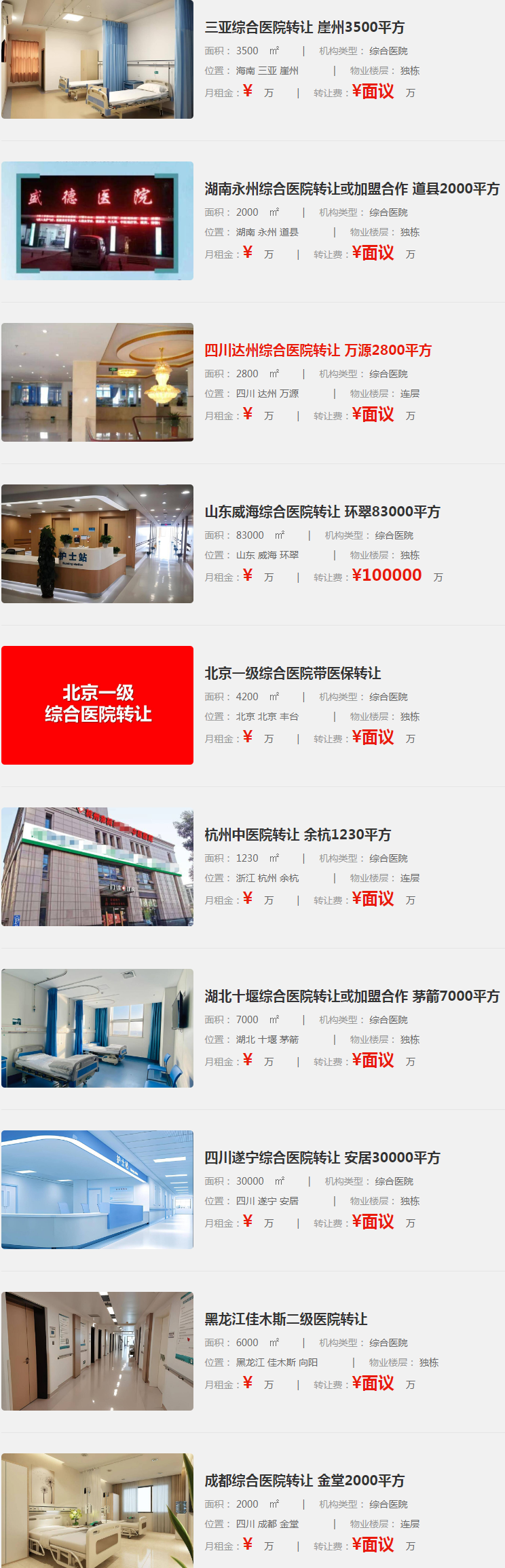Image resolution: width=505 pixels, height=1568 pixels.
Task: Open the 北京一级综合医院带医保转让 listing
Action: [293, 673]
